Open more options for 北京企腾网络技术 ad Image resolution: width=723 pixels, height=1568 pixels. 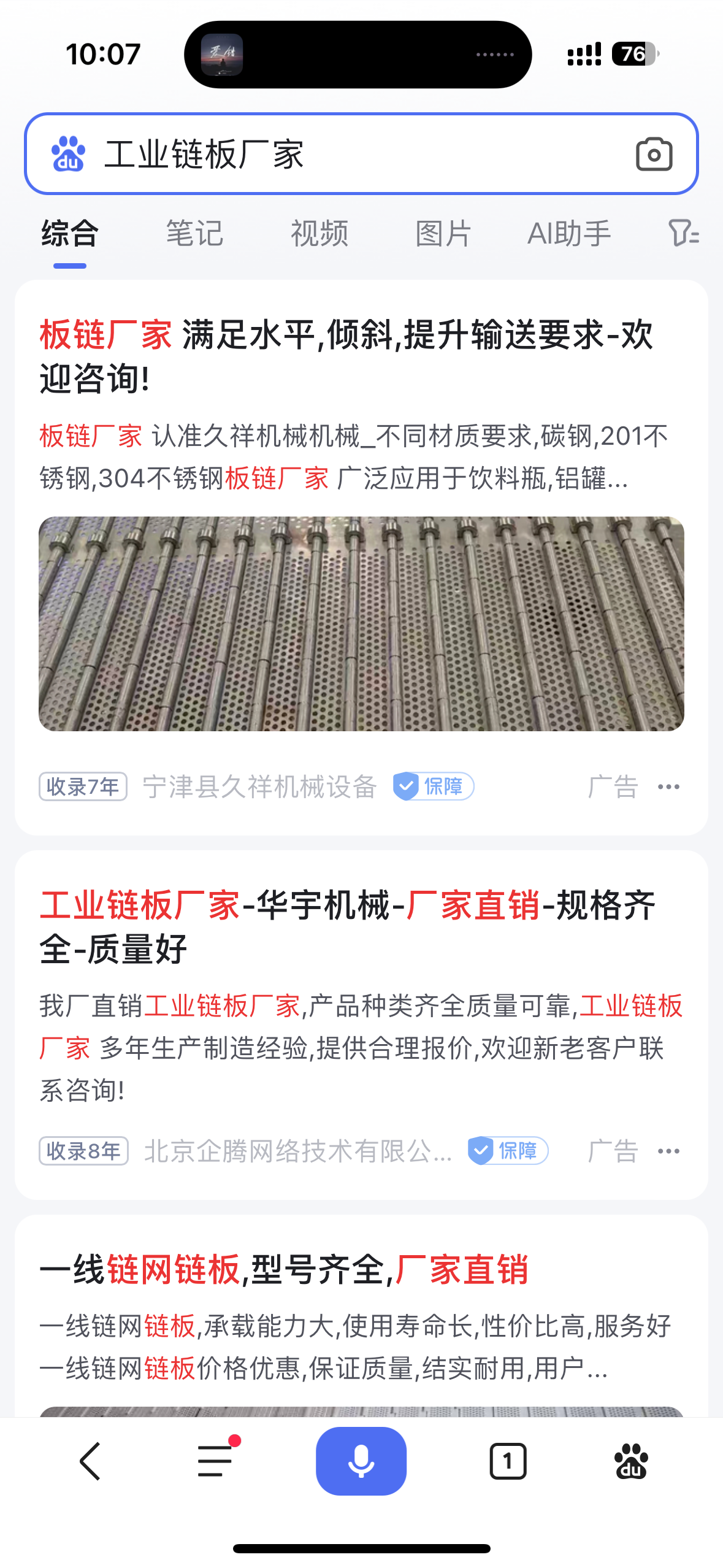pos(668,1151)
